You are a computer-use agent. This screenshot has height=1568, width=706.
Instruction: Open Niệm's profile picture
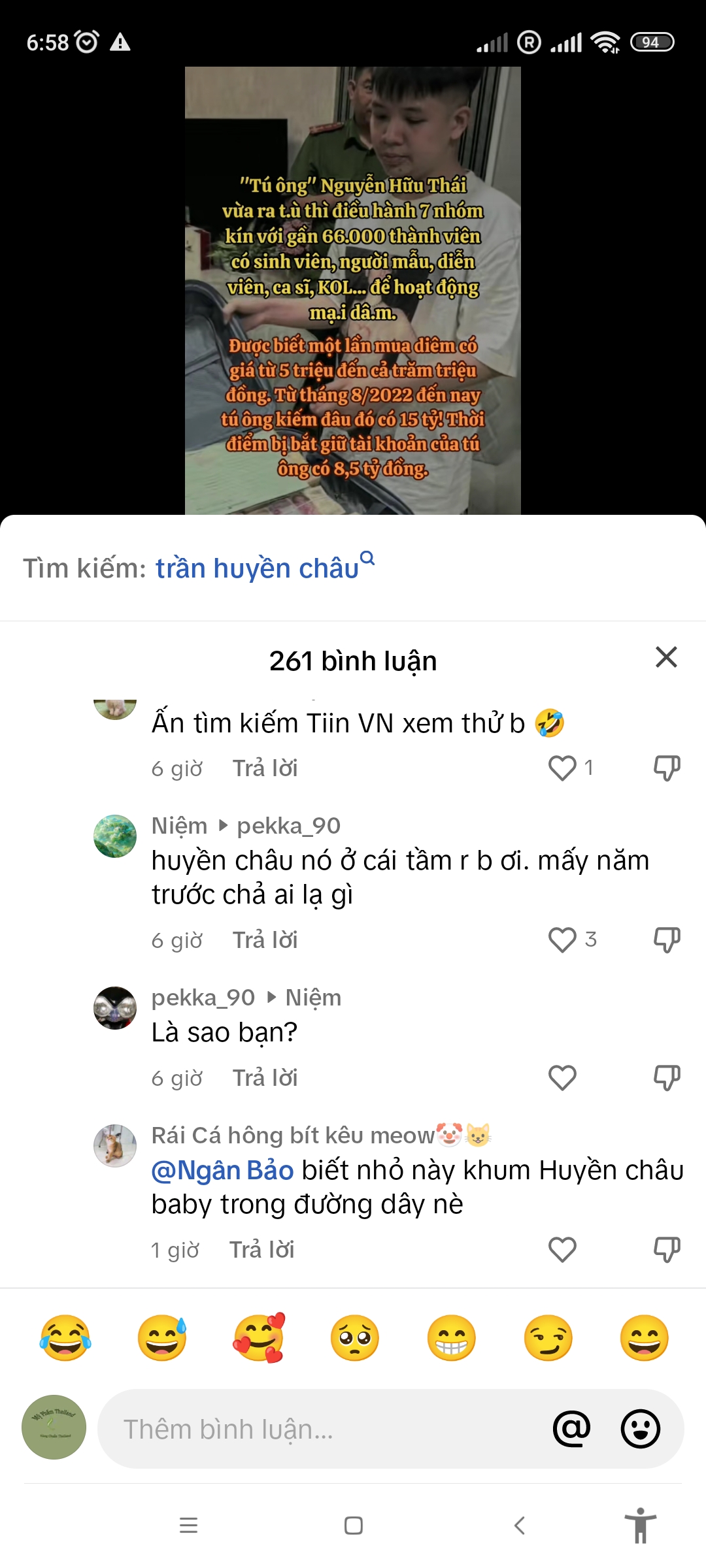(115, 836)
